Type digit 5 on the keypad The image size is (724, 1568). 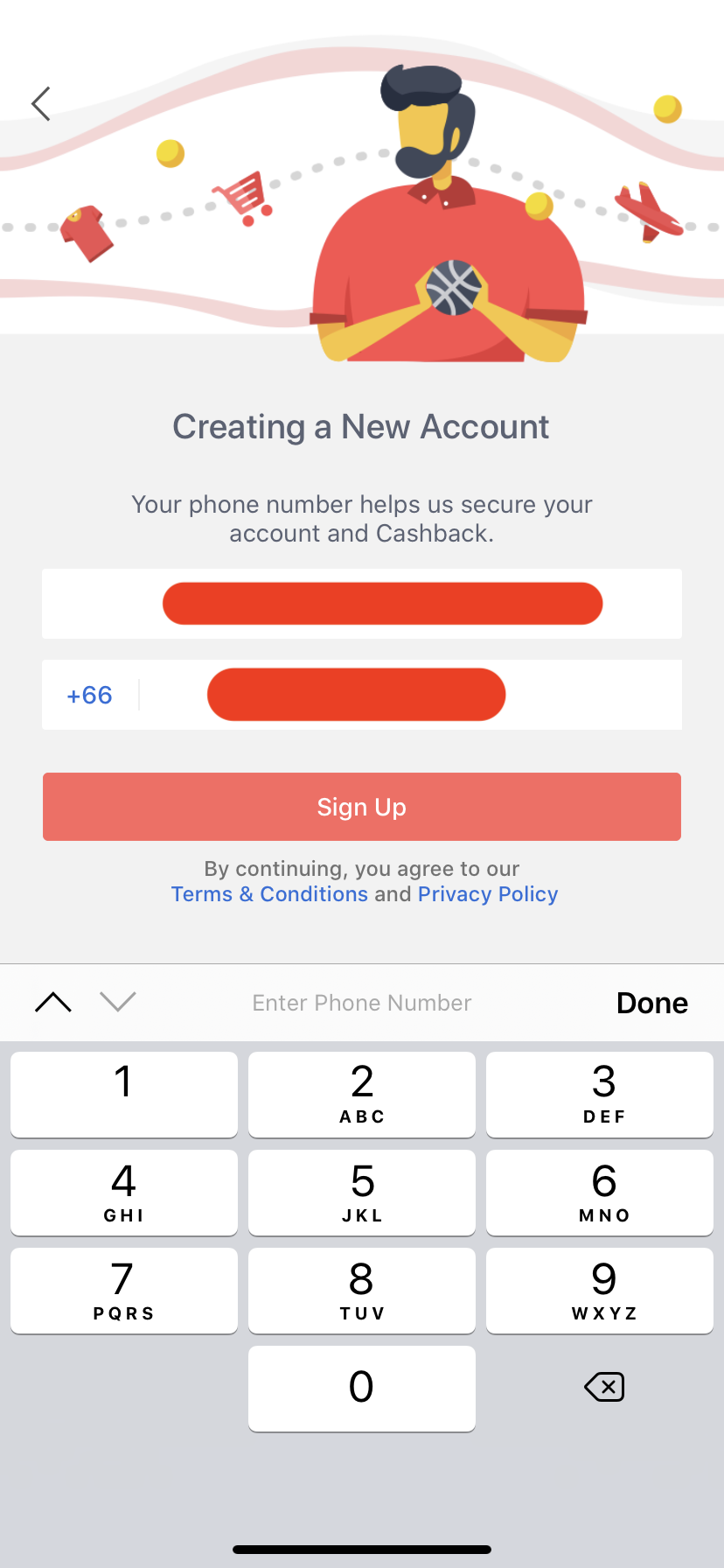[362, 1193]
